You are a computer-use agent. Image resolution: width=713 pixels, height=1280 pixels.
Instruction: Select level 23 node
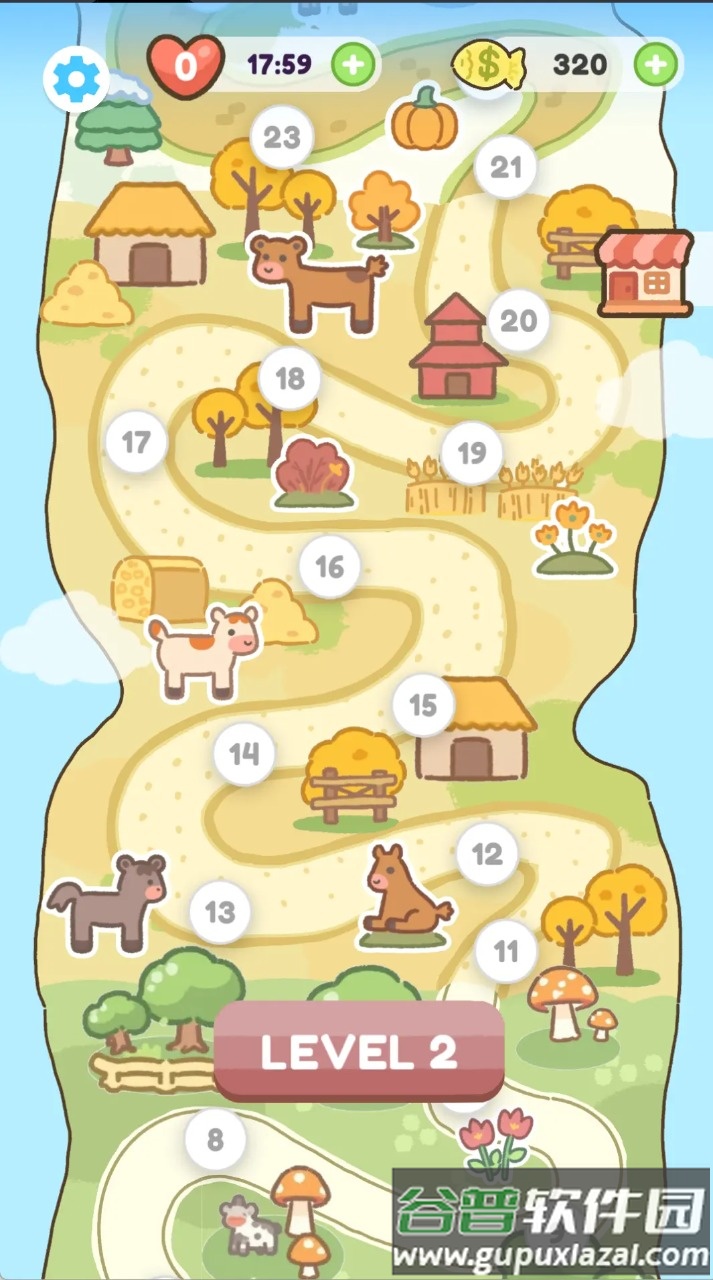281,137
